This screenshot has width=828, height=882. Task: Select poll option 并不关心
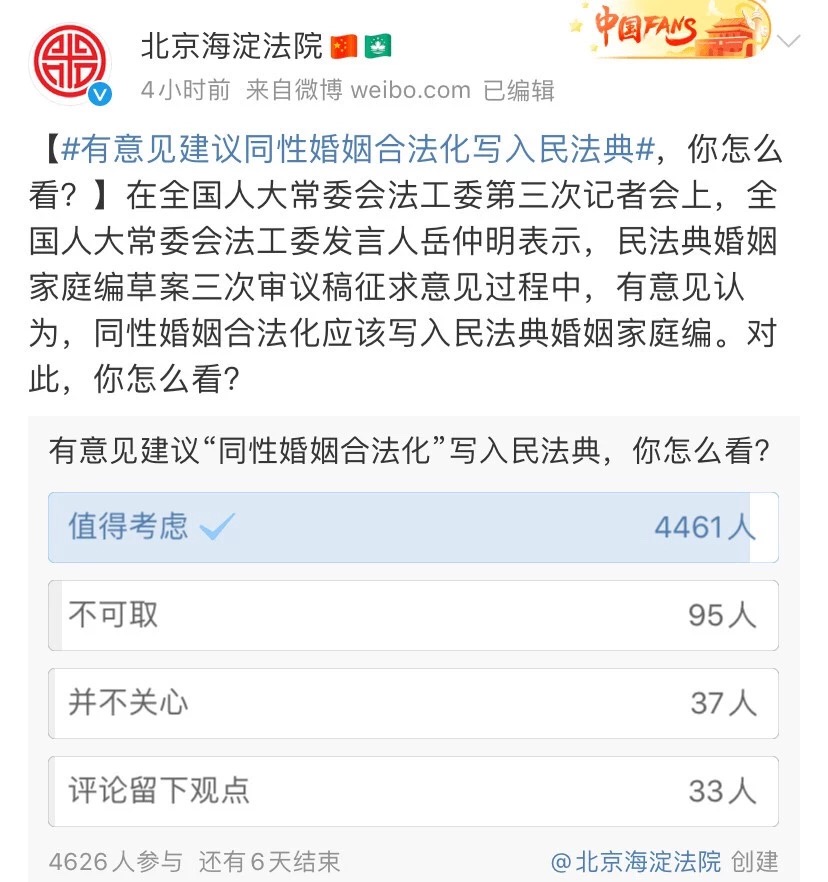coord(413,703)
